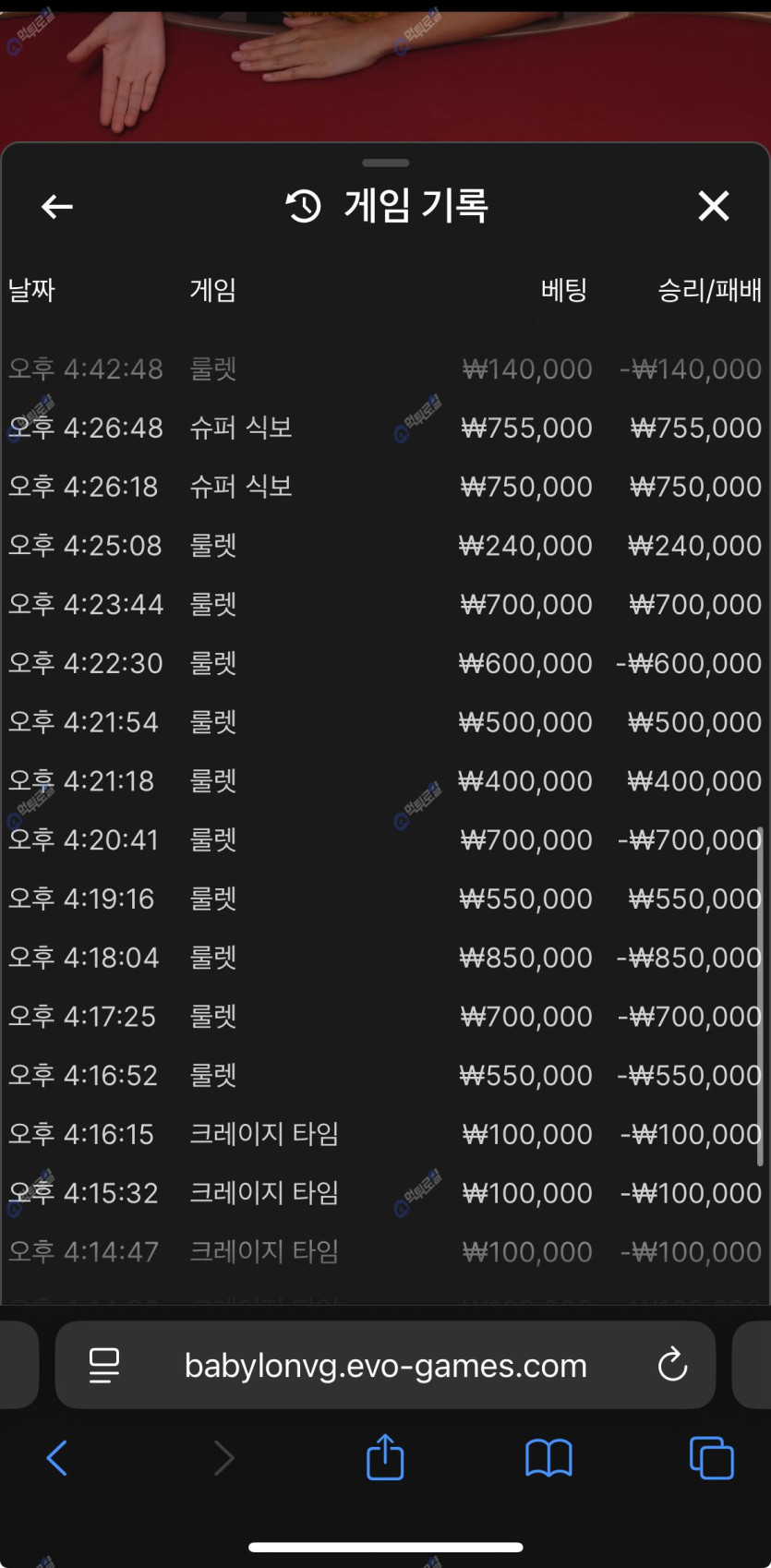The height and width of the screenshot is (1568, 771).
Task: Go back in Safari browser history
Action: (57, 1459)
